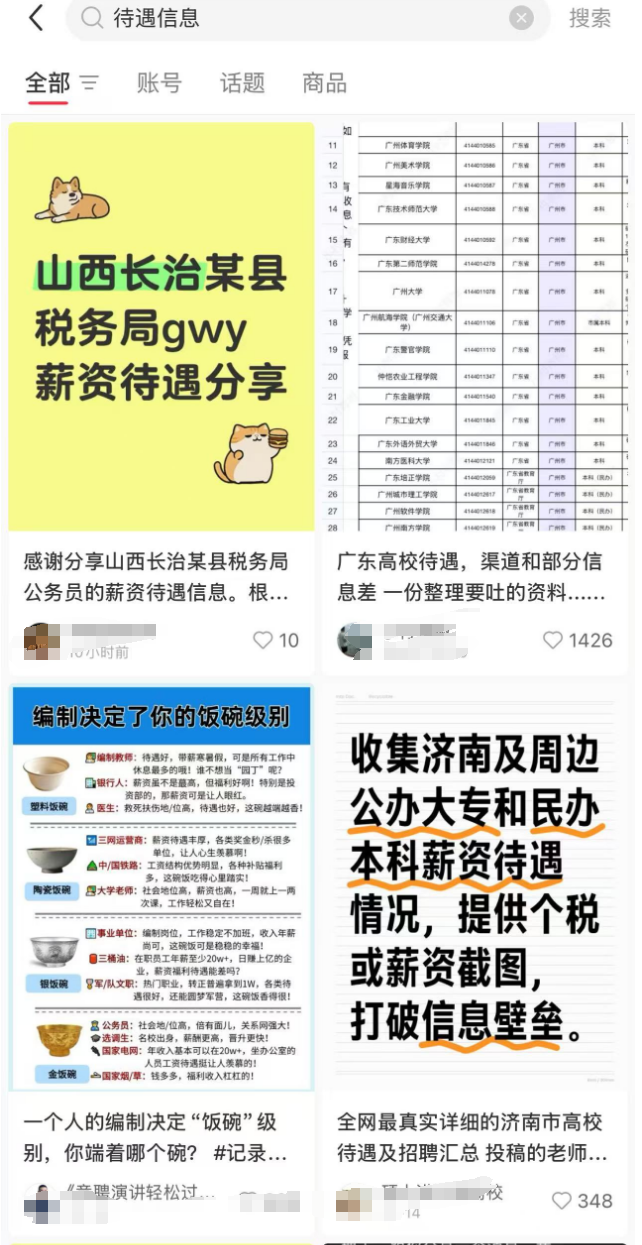
Task: Open the 山西长治某县税务局 salary post
Action: point(161,327)
